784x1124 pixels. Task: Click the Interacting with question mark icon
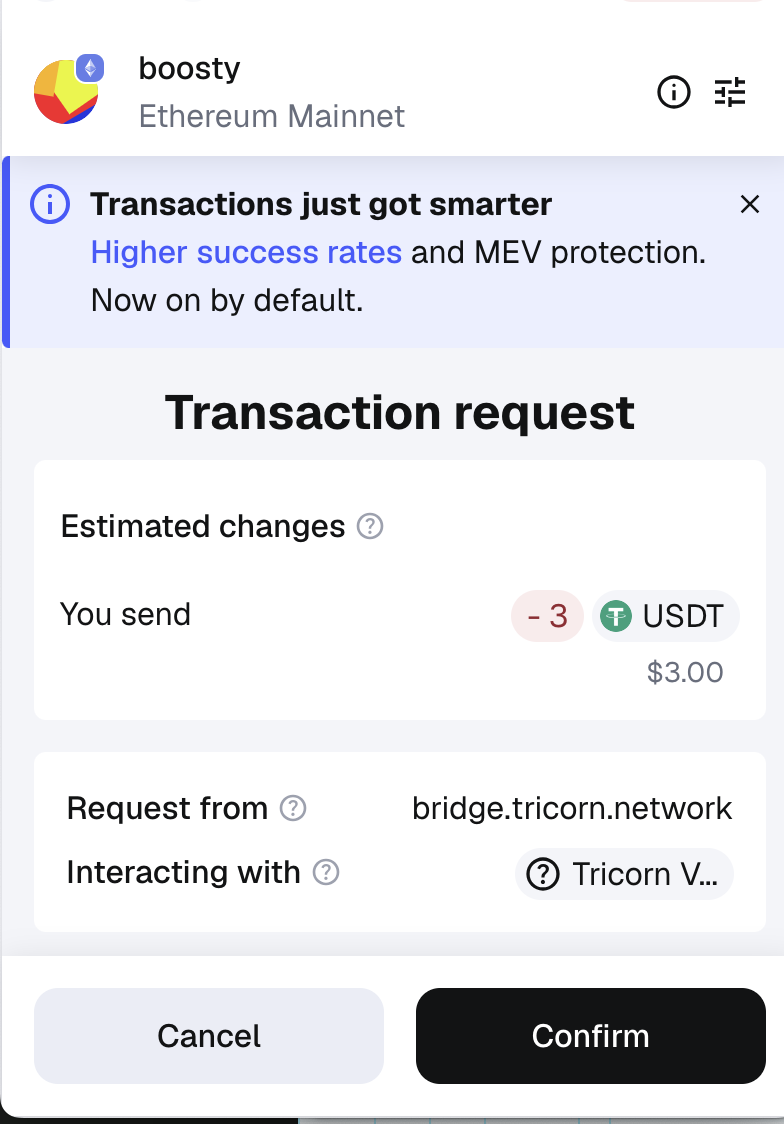325,873
